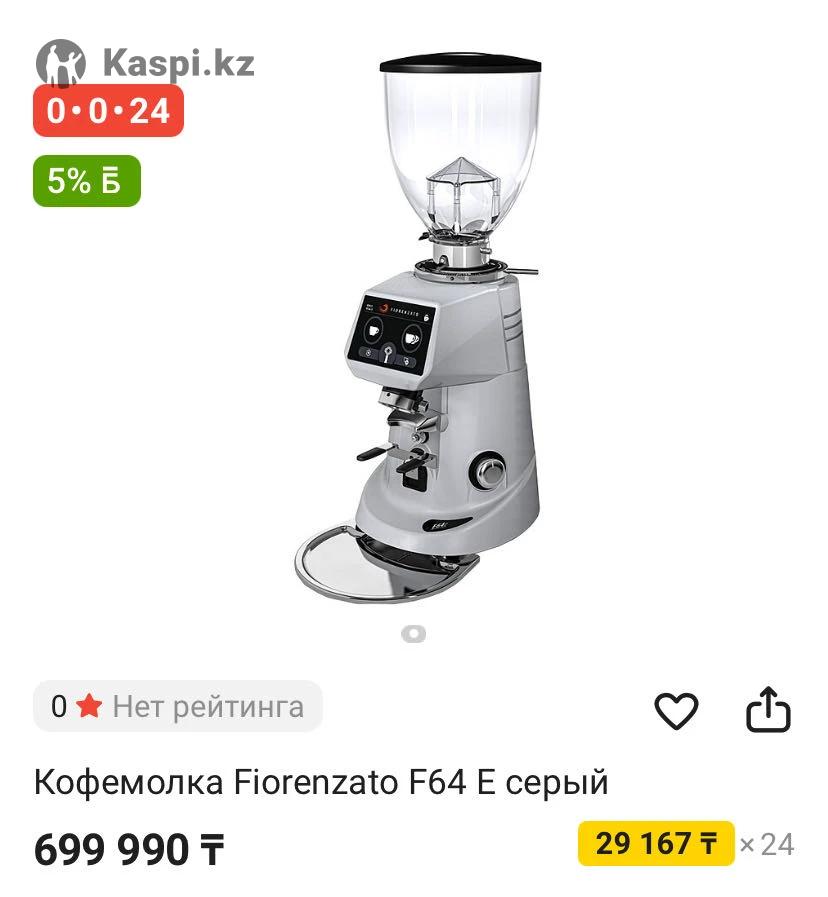Tap the 29 167 ₸ installment badge
This screenshot has width=828, height=897.
coord(656,843)
